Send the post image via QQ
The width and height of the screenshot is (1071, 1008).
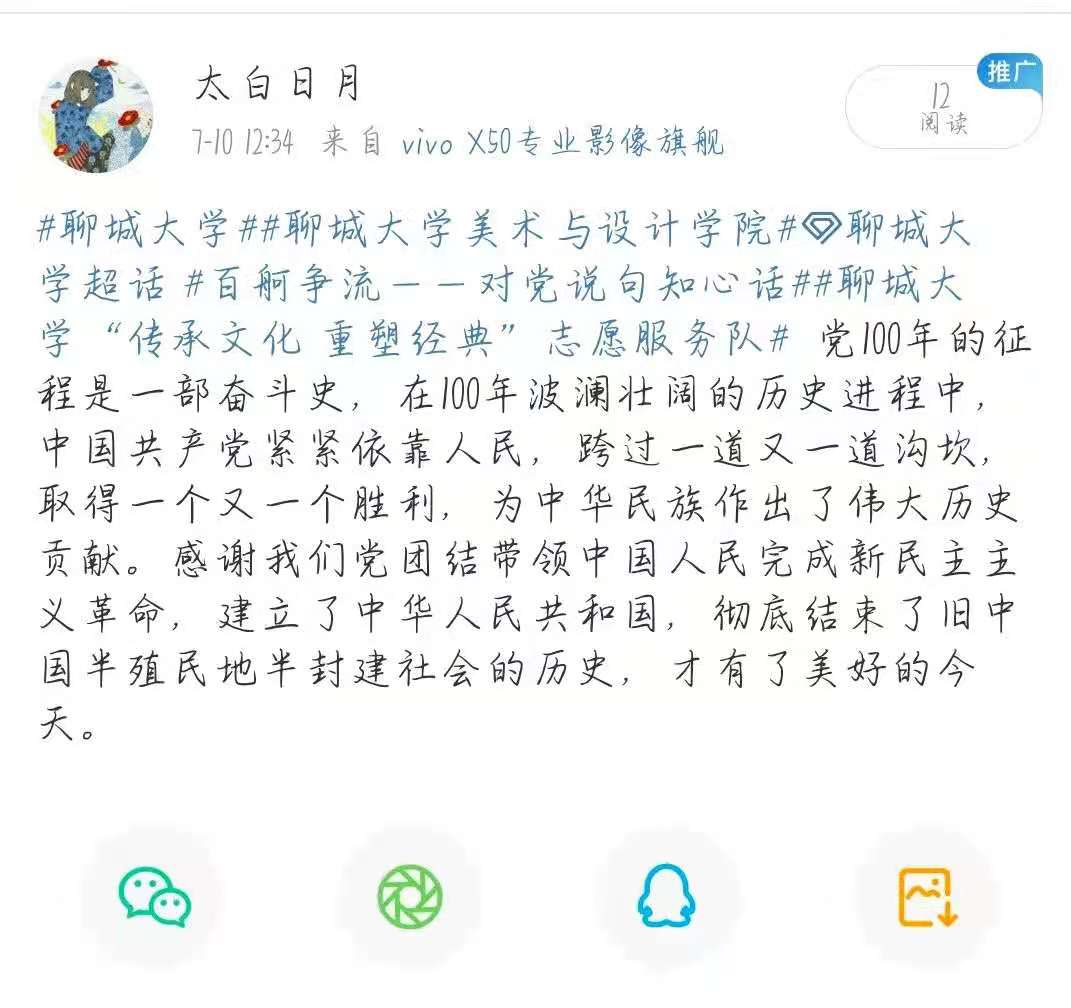pos(666,896)
